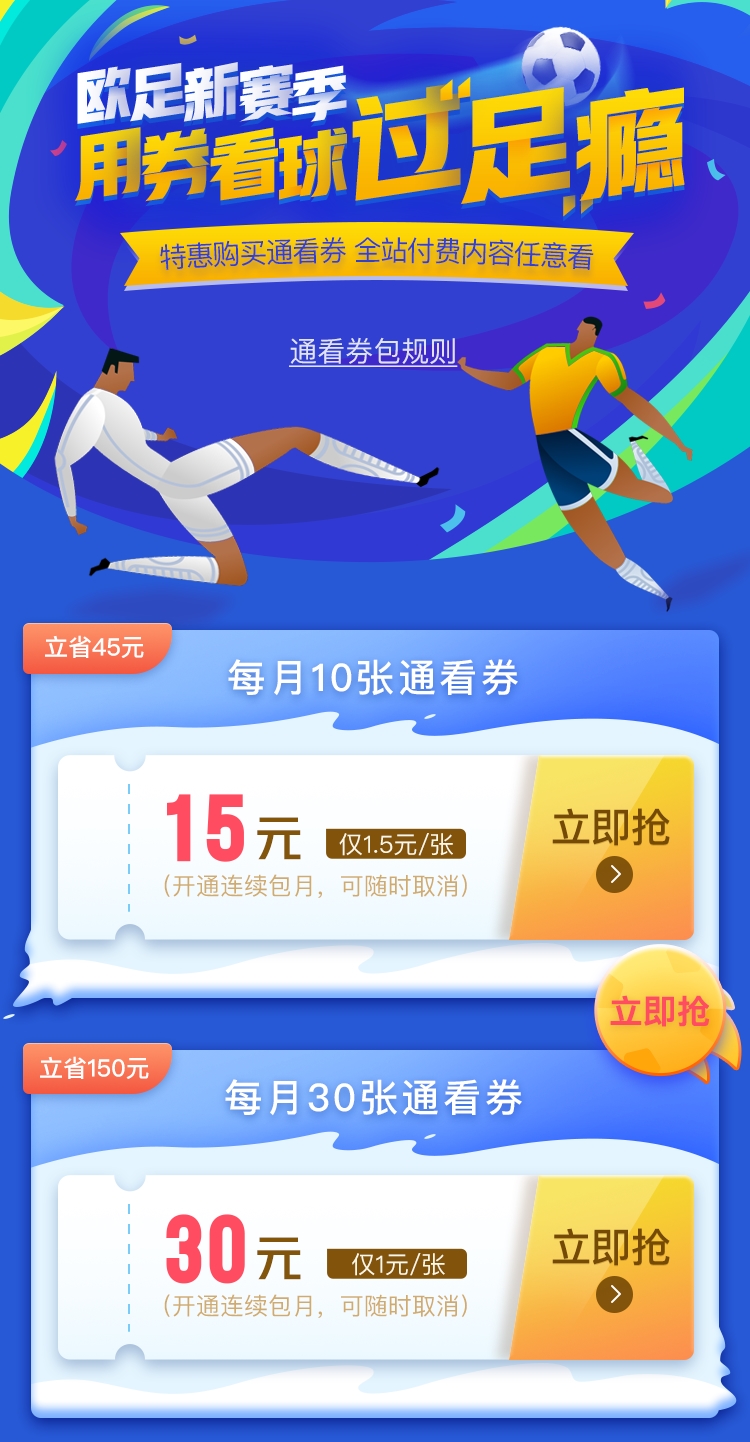This screenshot has width=750, height=1442.
Task: Tap 立即抢 on the 30元 coupon pack
Action: pos(611,1268)
